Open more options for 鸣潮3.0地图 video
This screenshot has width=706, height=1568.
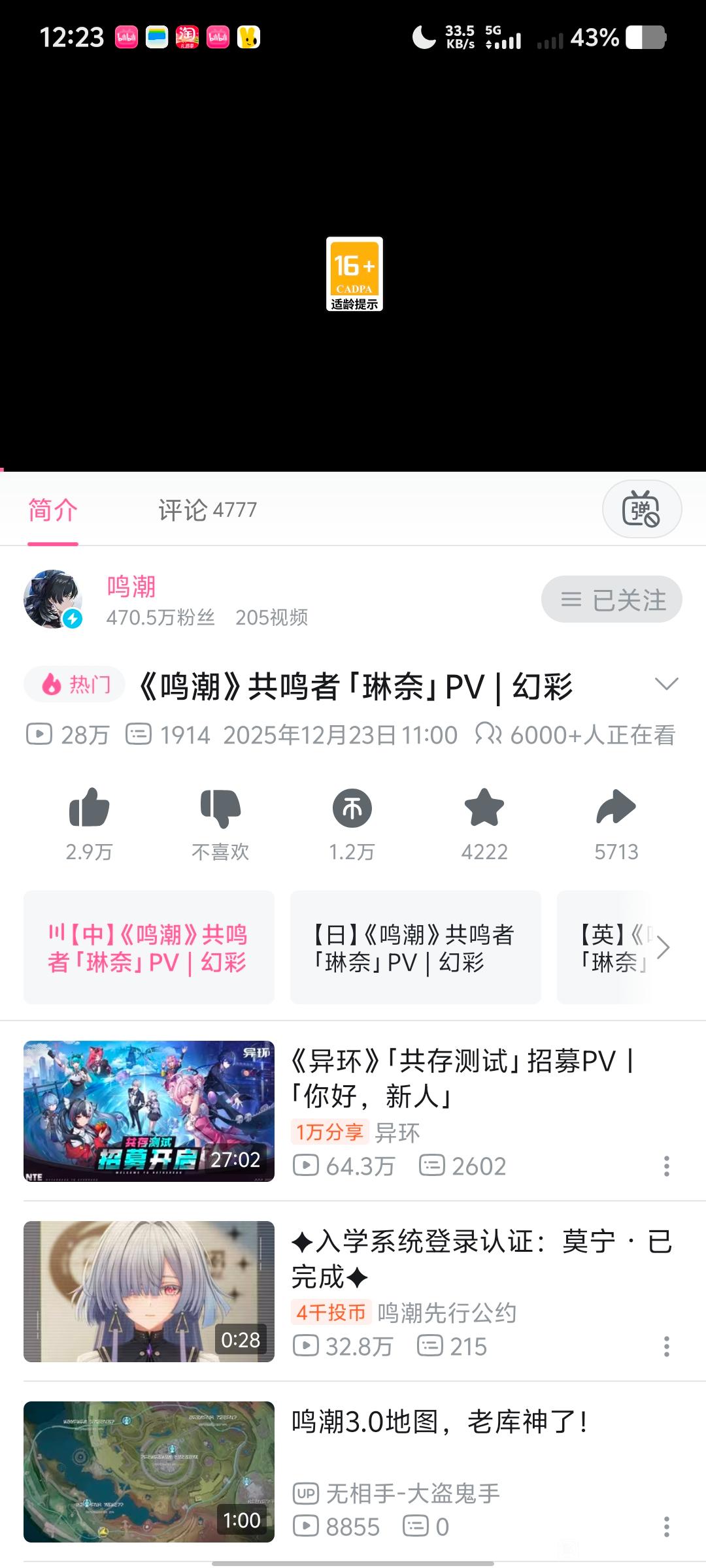(x=666, y=1527)
